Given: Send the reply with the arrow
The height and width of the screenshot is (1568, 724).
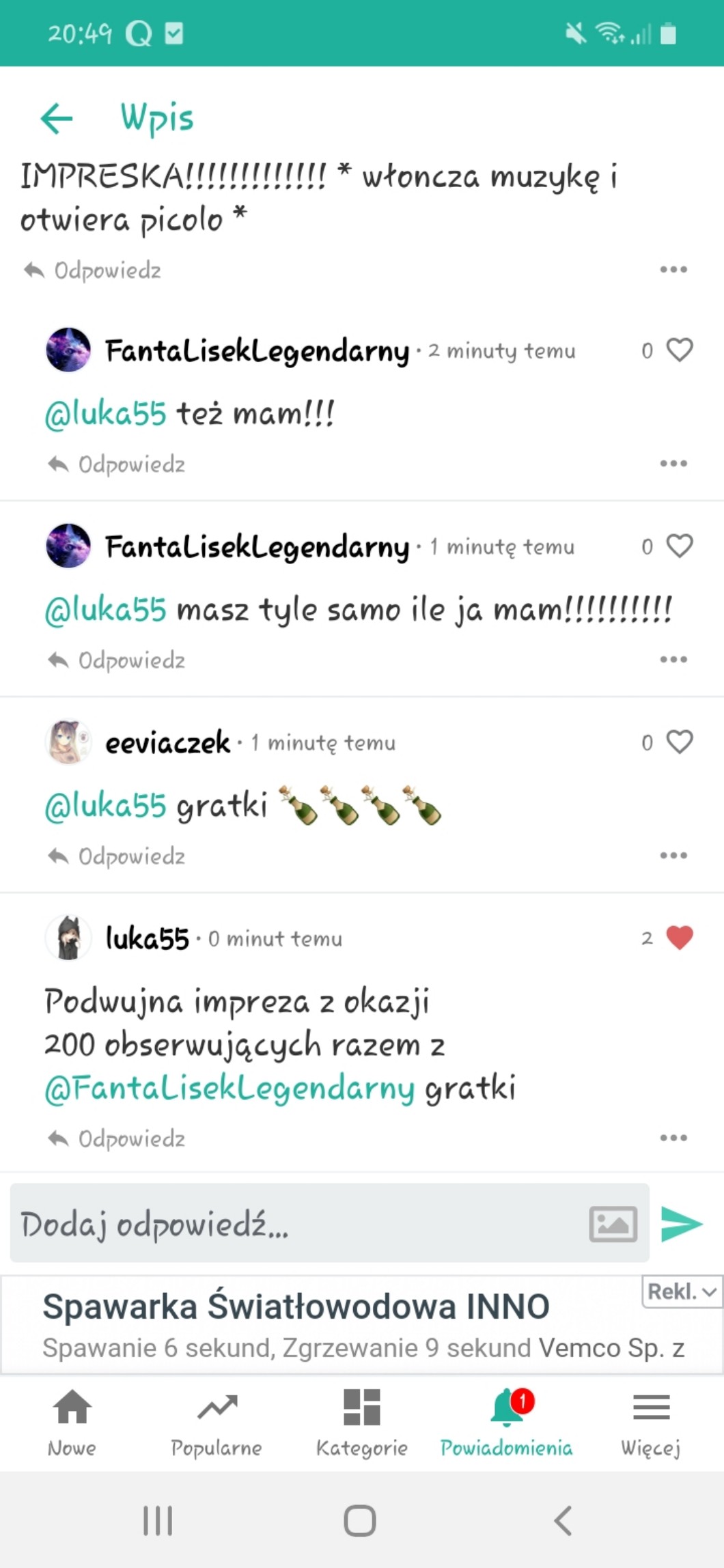Looking at the screenshot, I should (682, 1224).
